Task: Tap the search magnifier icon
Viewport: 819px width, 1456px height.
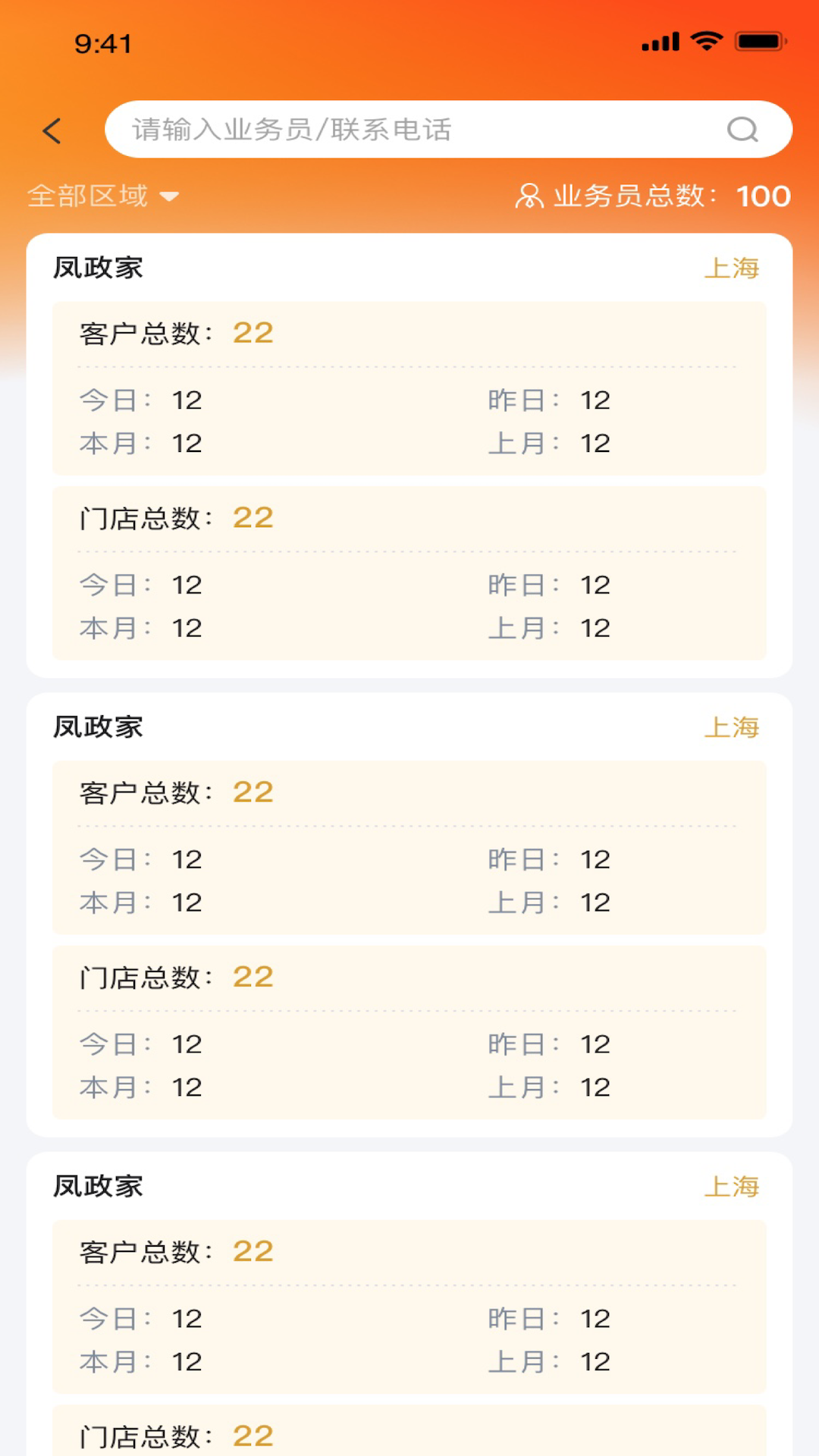Action: coord(745,129)
